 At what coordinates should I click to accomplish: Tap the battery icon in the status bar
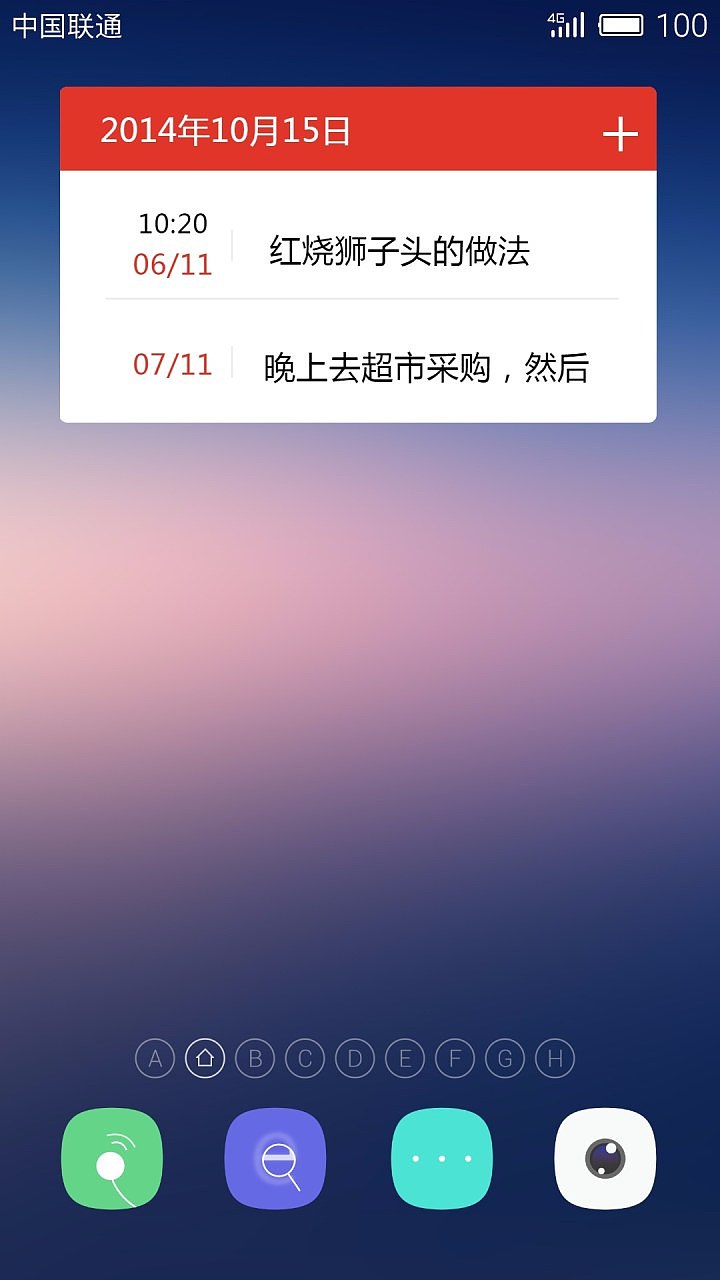pyautogui.click(x=618, y=25)
